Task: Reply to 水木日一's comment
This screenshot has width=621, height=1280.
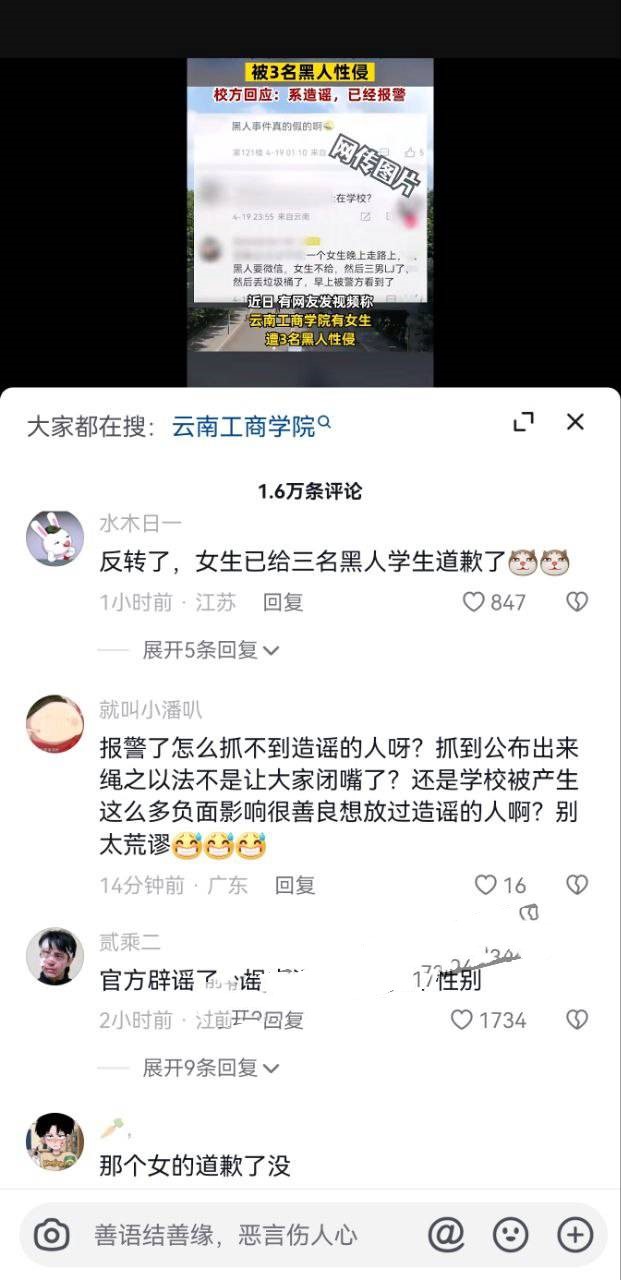Action: pos(283,602)
